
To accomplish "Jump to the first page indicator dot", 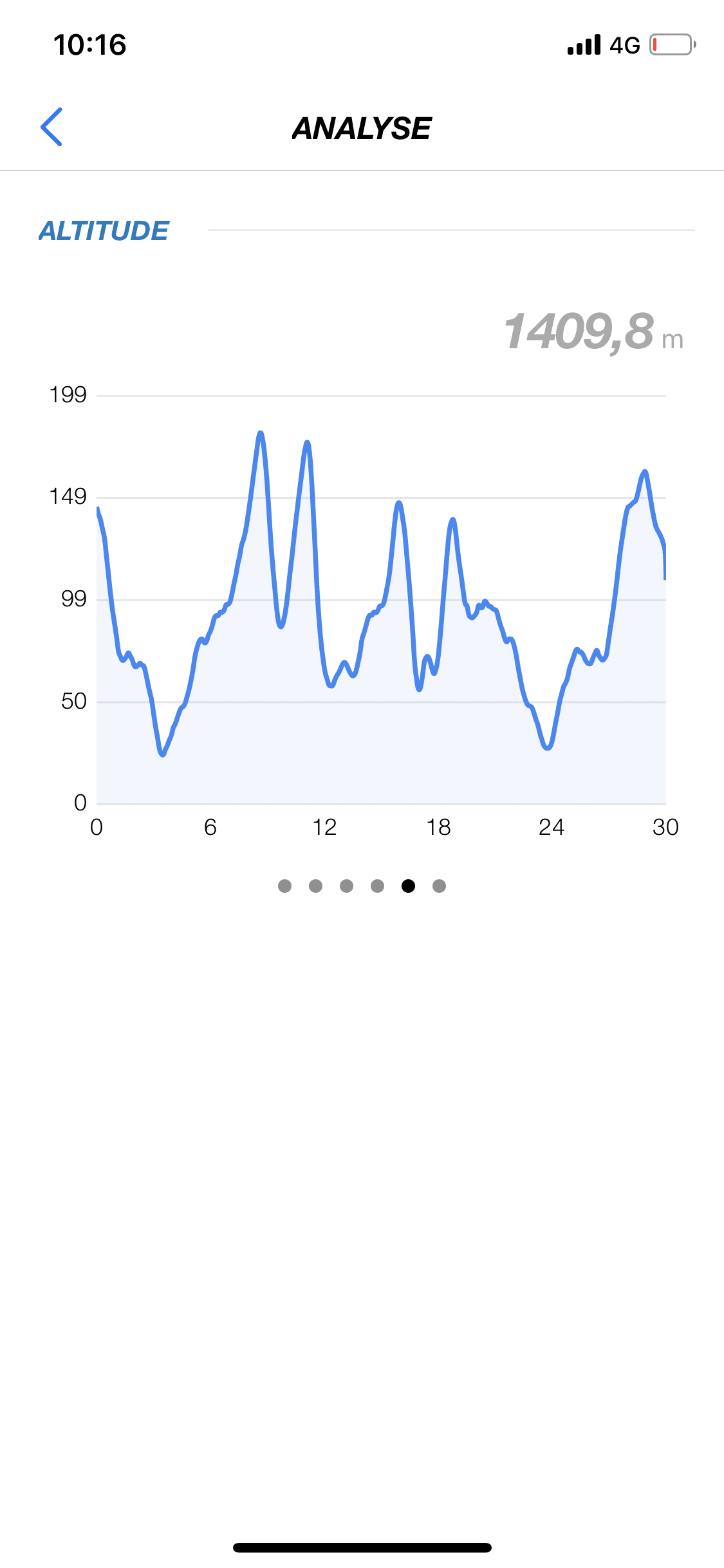I will pyautogui.click(x=284, y=886).
